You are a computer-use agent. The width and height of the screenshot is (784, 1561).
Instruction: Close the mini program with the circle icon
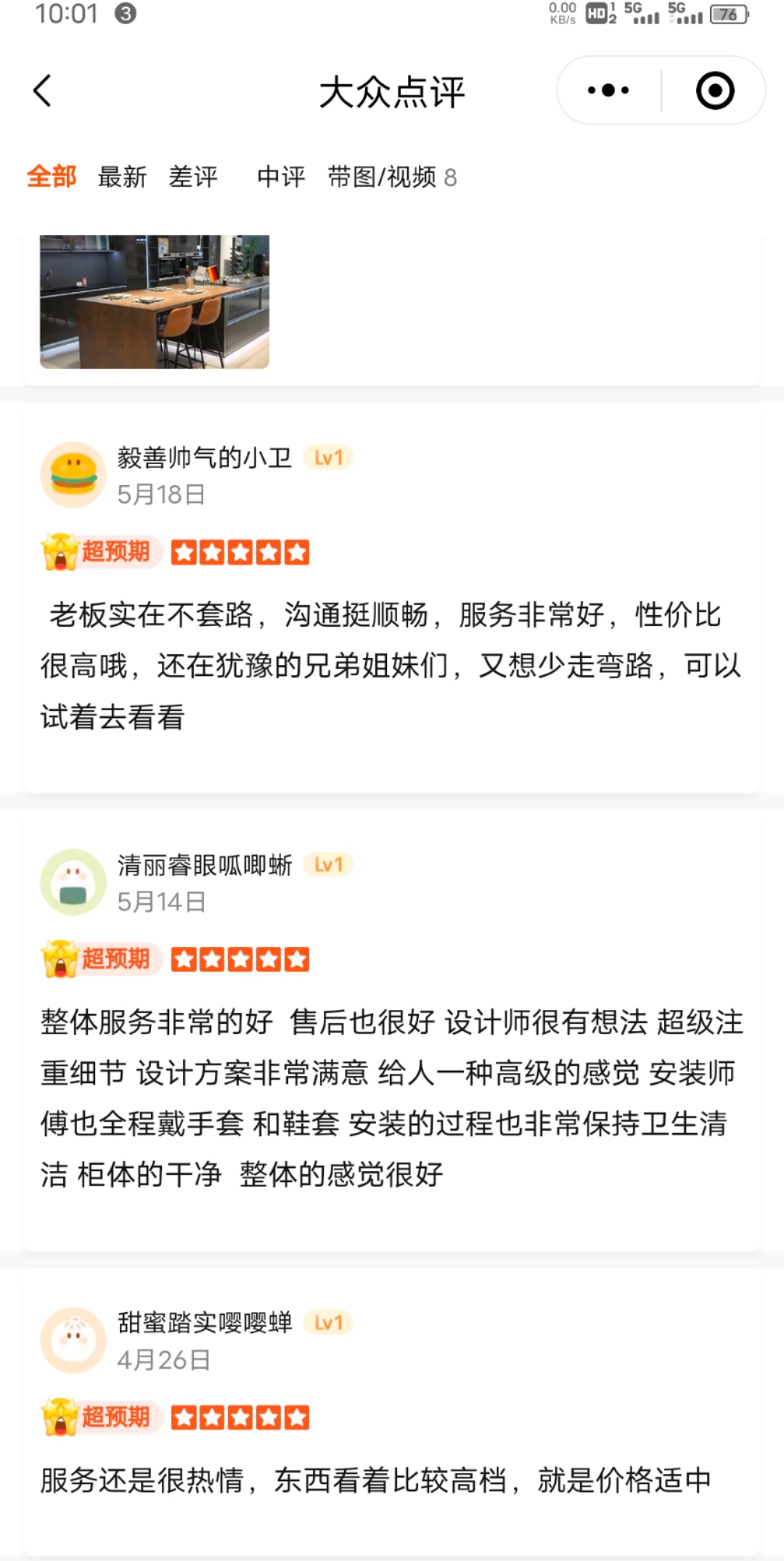click(x=715, y=91)
